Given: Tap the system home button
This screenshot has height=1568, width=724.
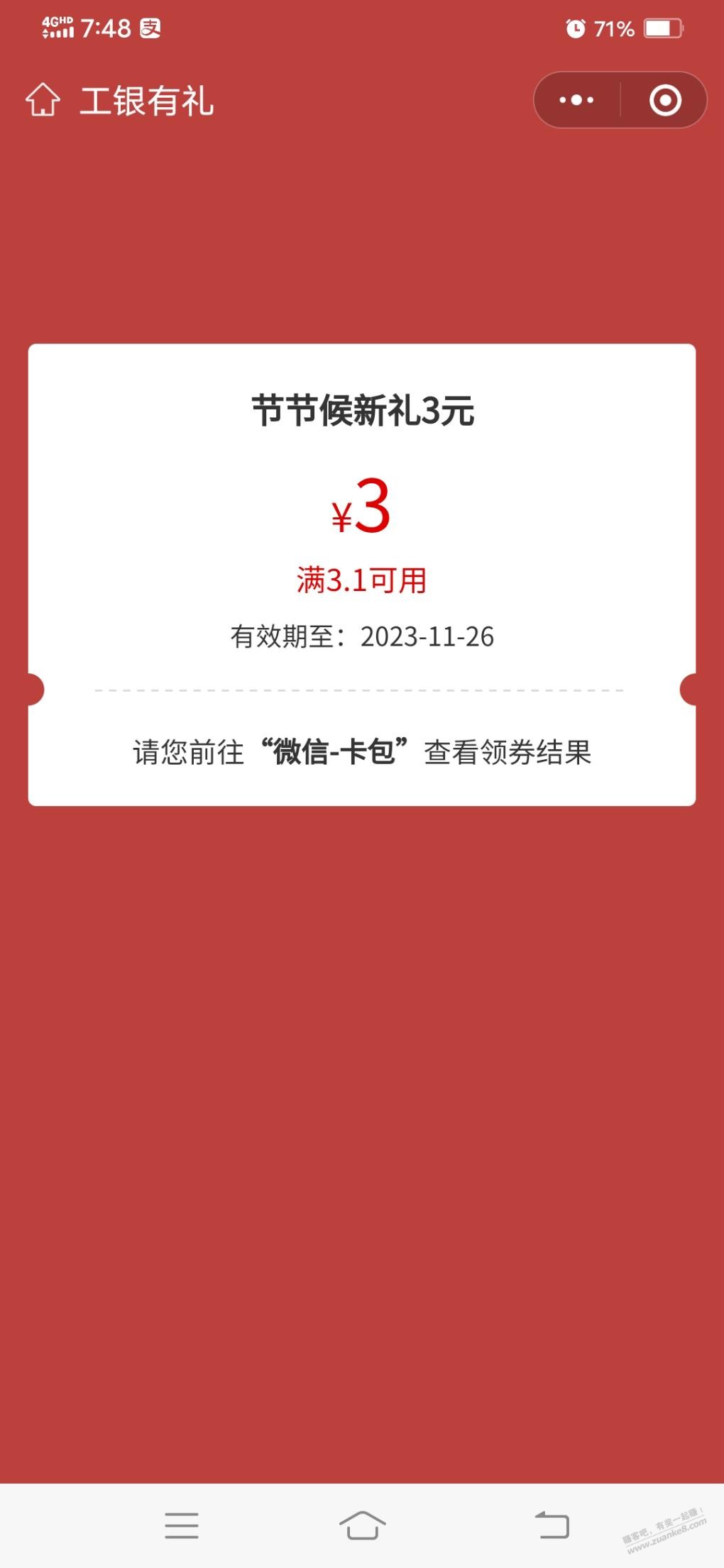Looking at the screenshot, I should [362, 1525].
